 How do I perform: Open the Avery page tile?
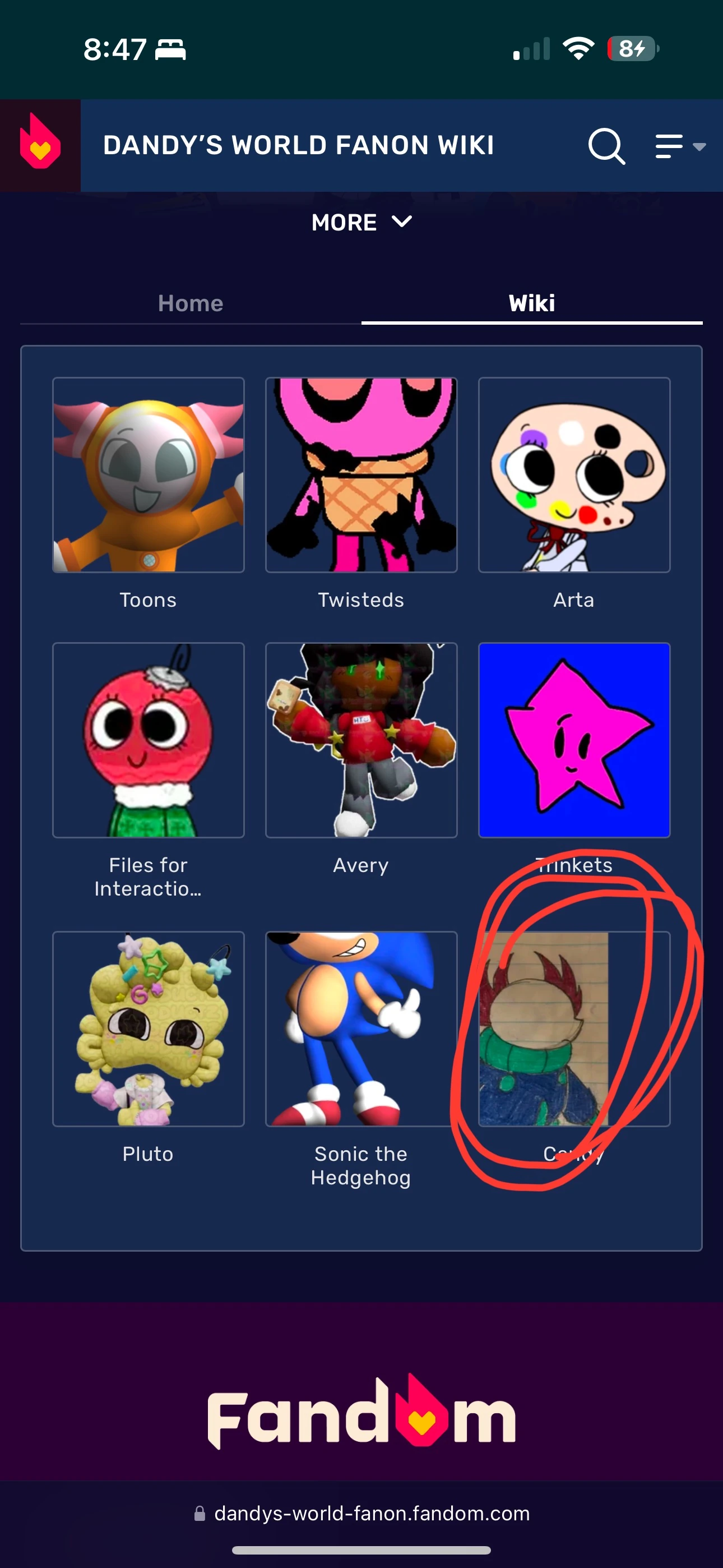(361, 740)
